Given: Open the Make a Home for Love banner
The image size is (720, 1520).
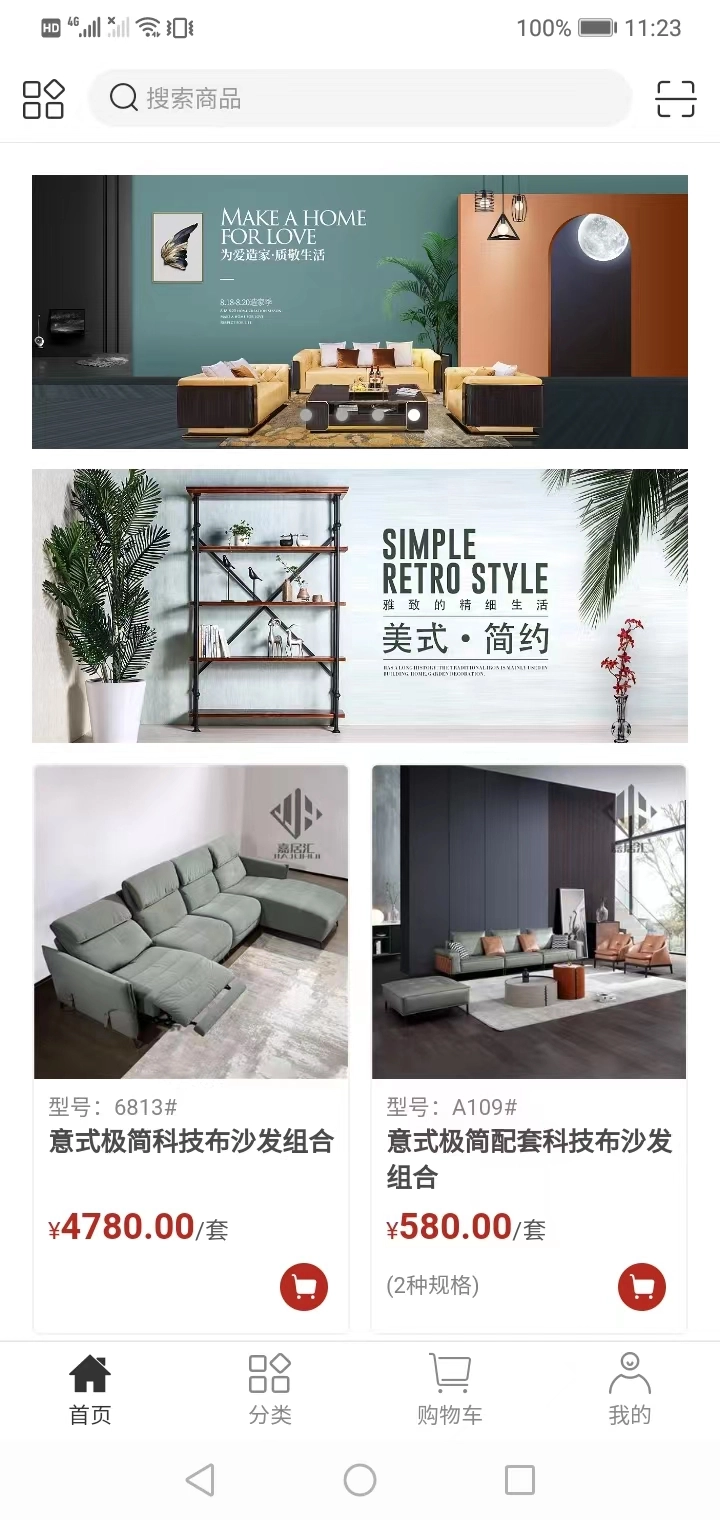Looking at the screenshot, I should coord(360,311).
